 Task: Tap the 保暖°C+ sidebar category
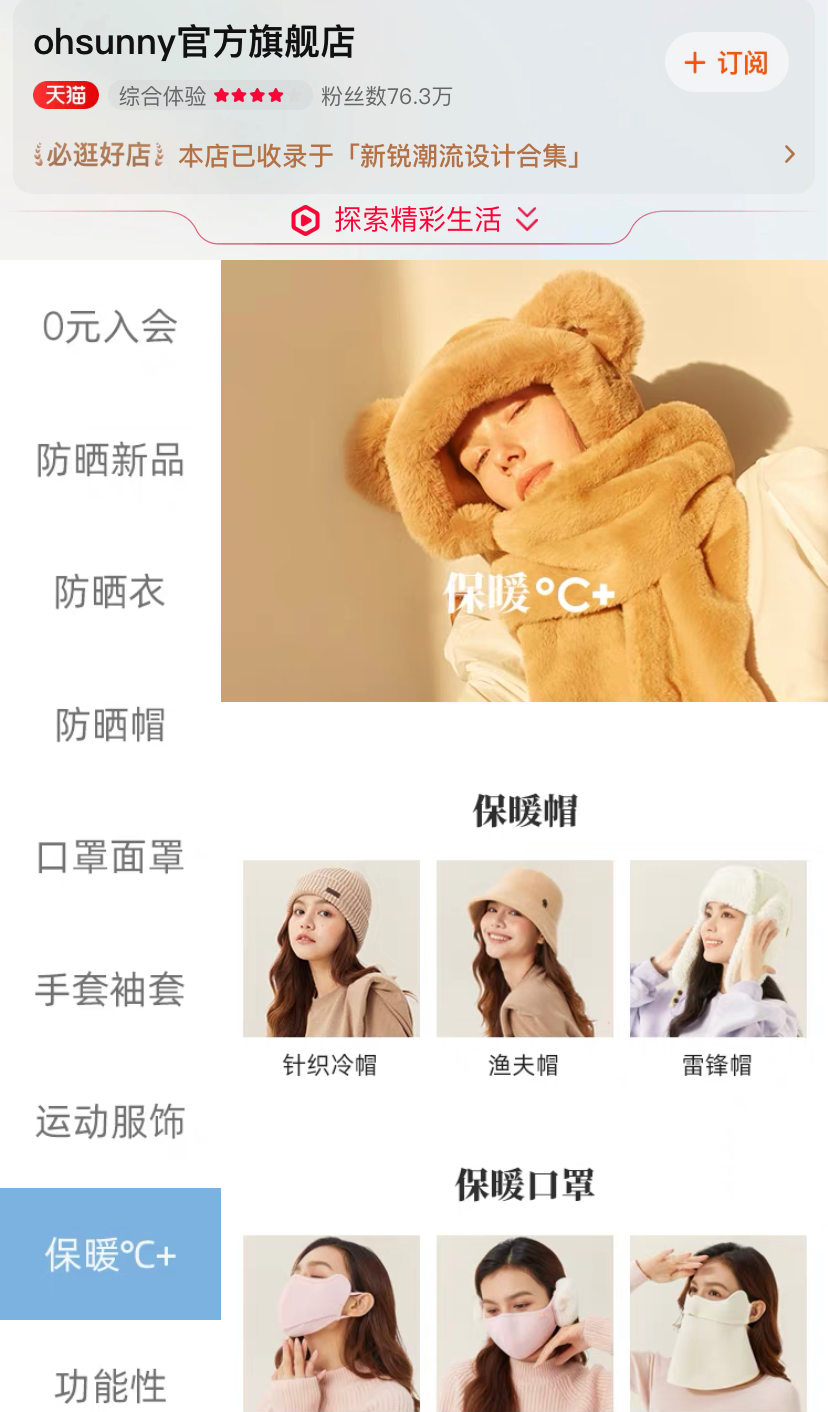tap(110, 1254)
